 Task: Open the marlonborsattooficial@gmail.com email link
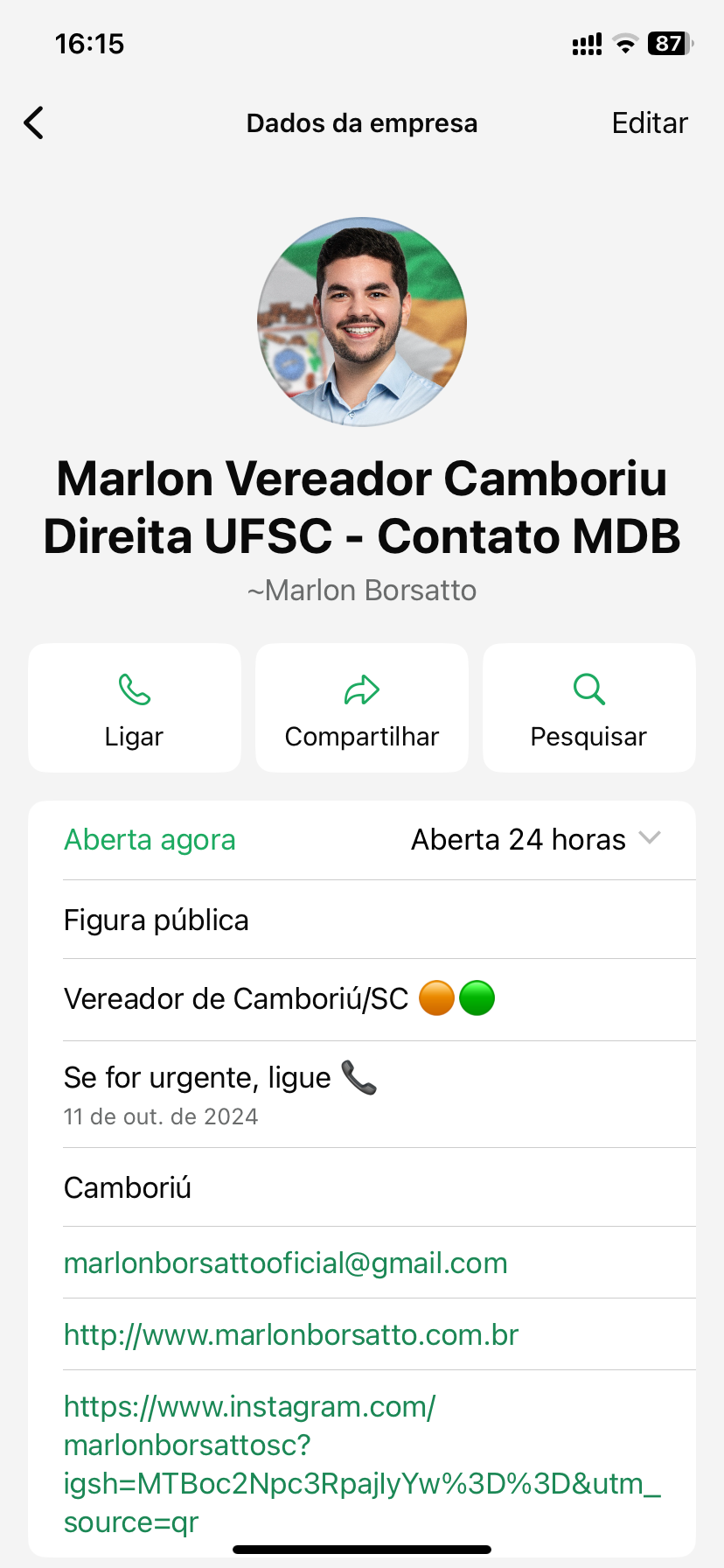(286, 1263)
